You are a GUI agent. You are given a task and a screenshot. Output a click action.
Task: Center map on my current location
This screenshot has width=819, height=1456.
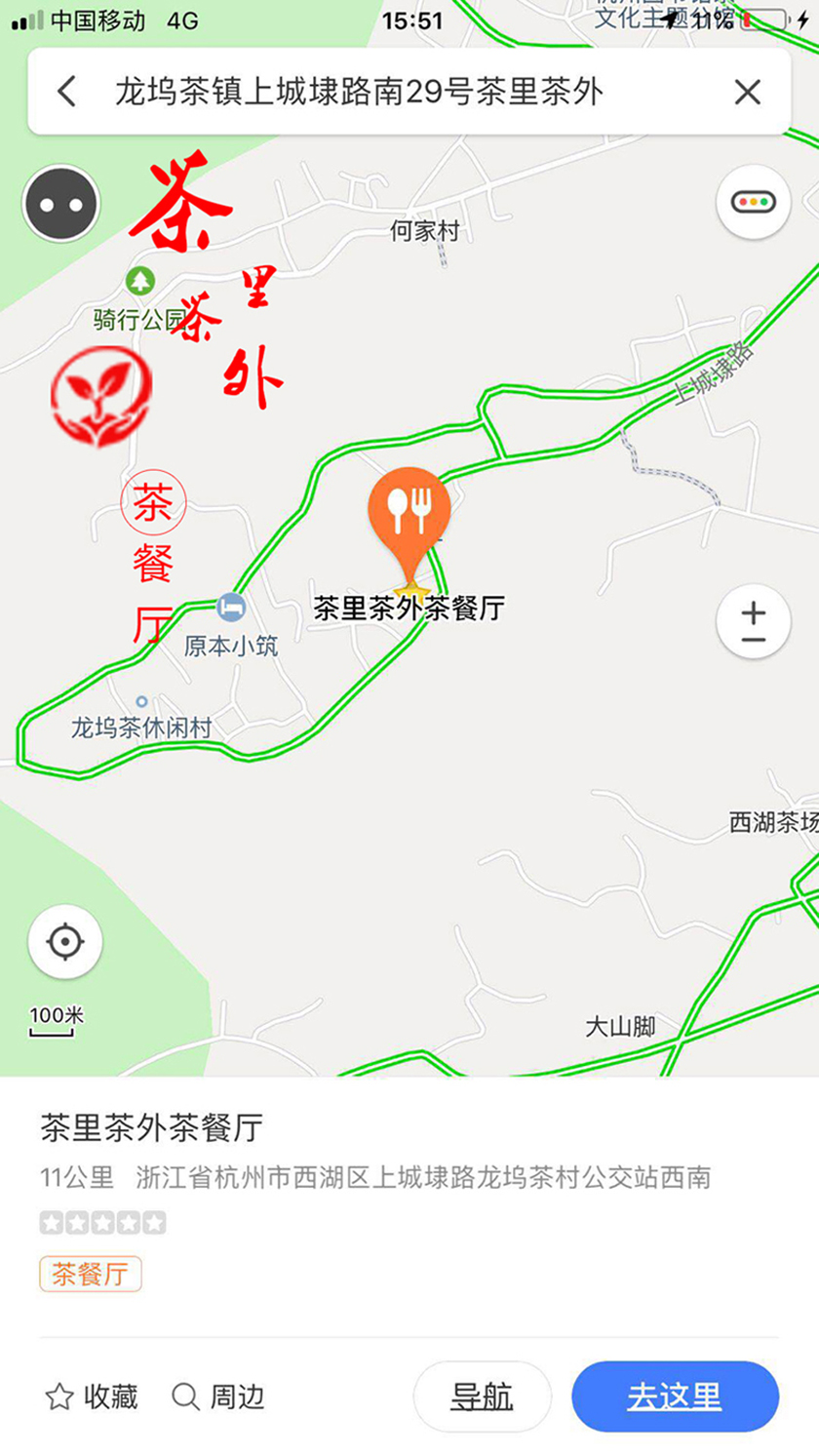(65, 942)
